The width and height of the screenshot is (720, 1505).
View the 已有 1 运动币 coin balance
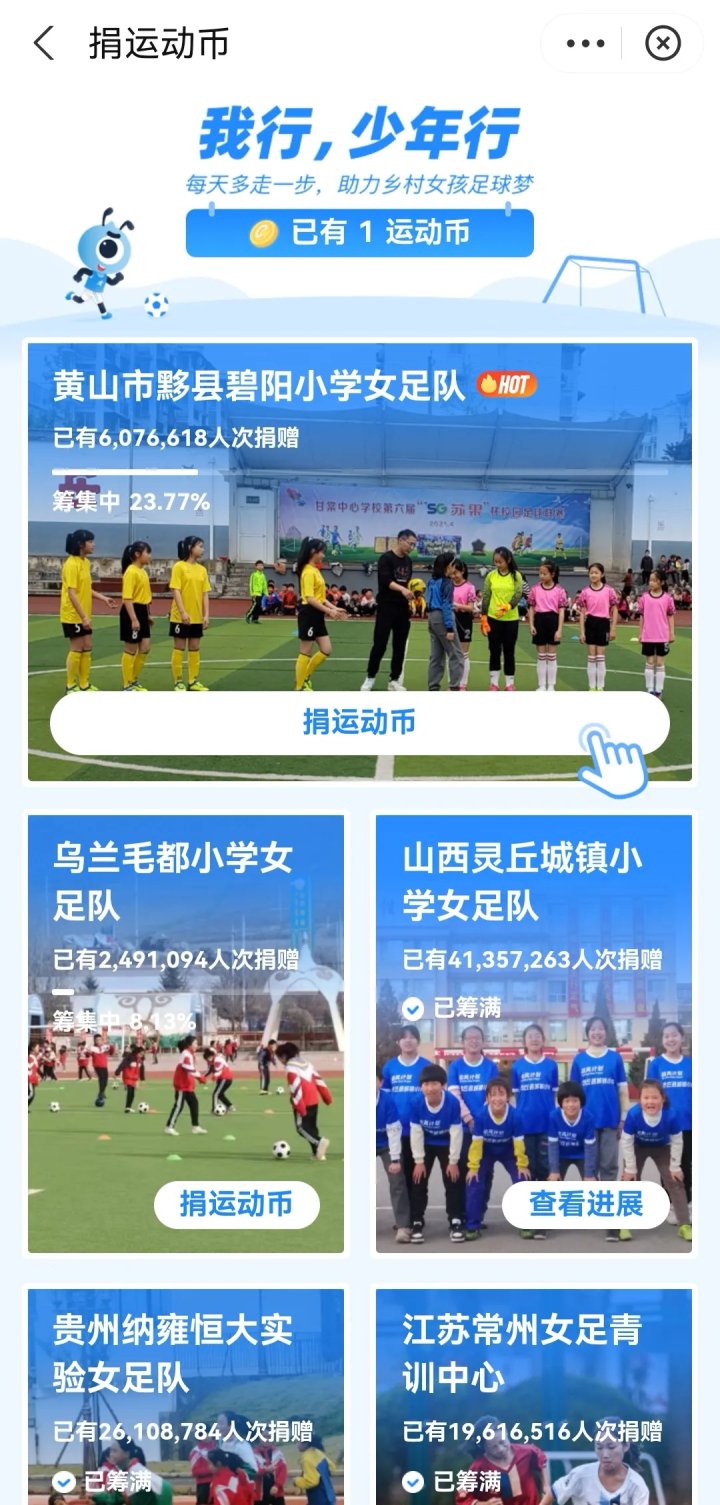[359, 233]
